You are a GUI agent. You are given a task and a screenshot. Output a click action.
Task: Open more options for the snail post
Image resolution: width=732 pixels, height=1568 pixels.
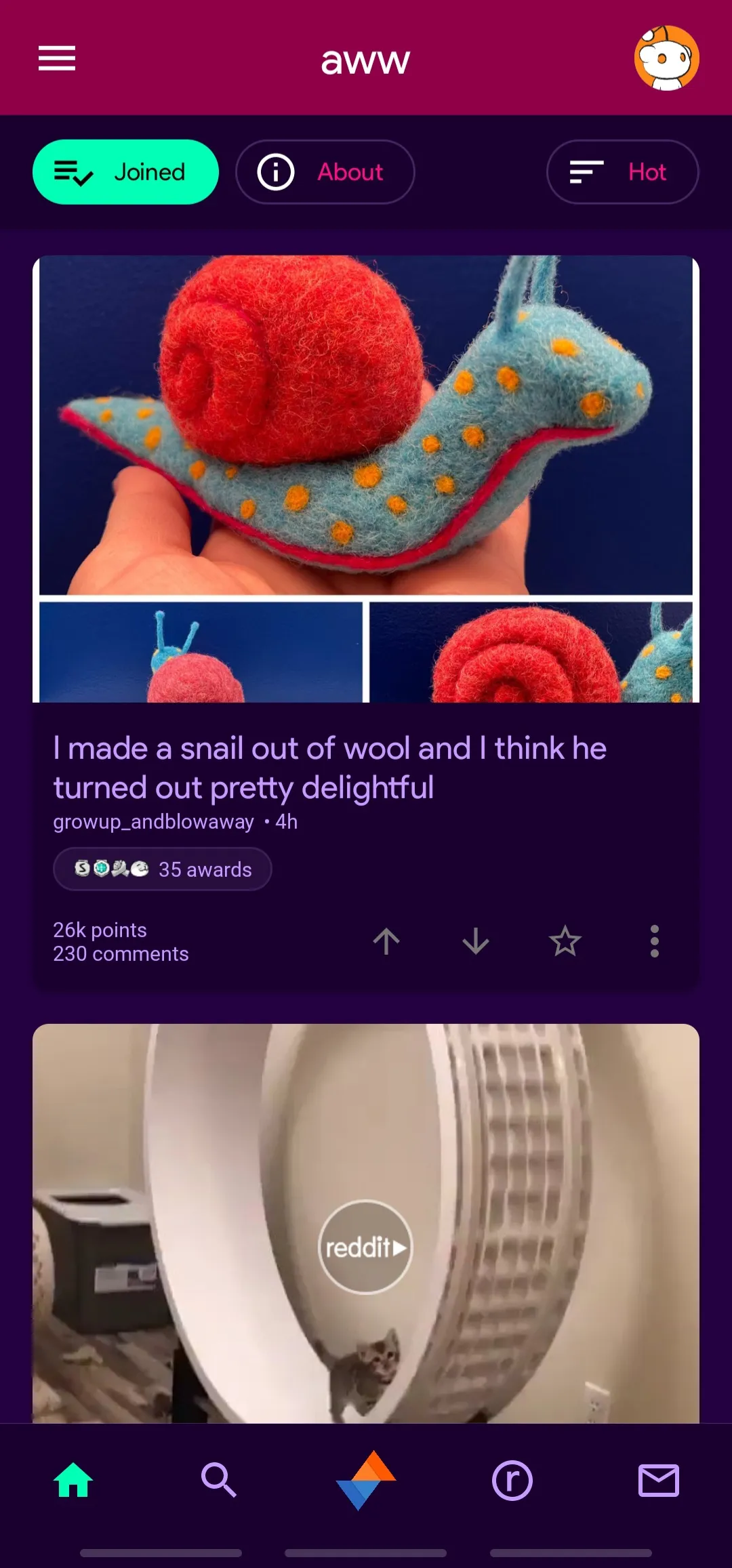point(655,941)
